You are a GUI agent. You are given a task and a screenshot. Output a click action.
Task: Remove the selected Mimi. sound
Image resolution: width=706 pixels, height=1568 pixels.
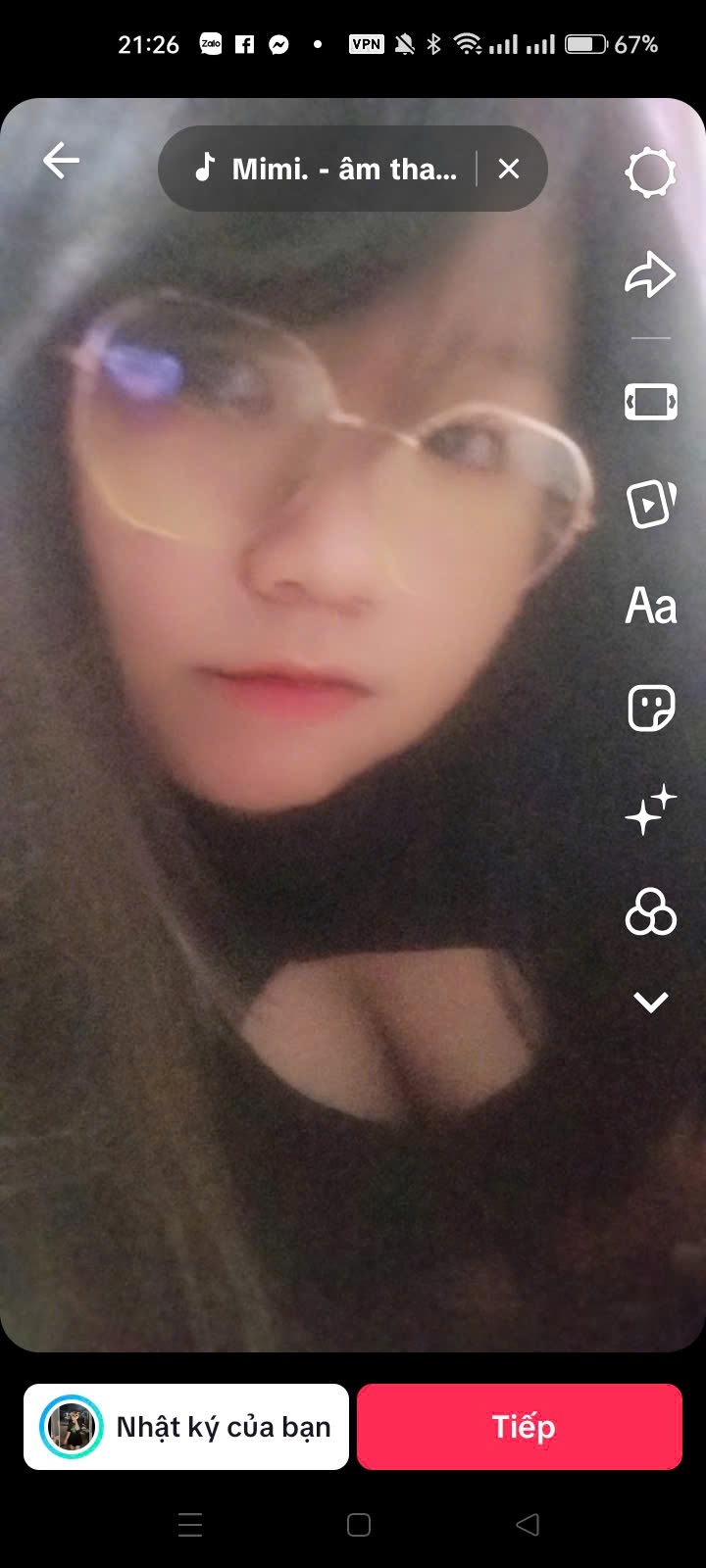pos(509,169)
